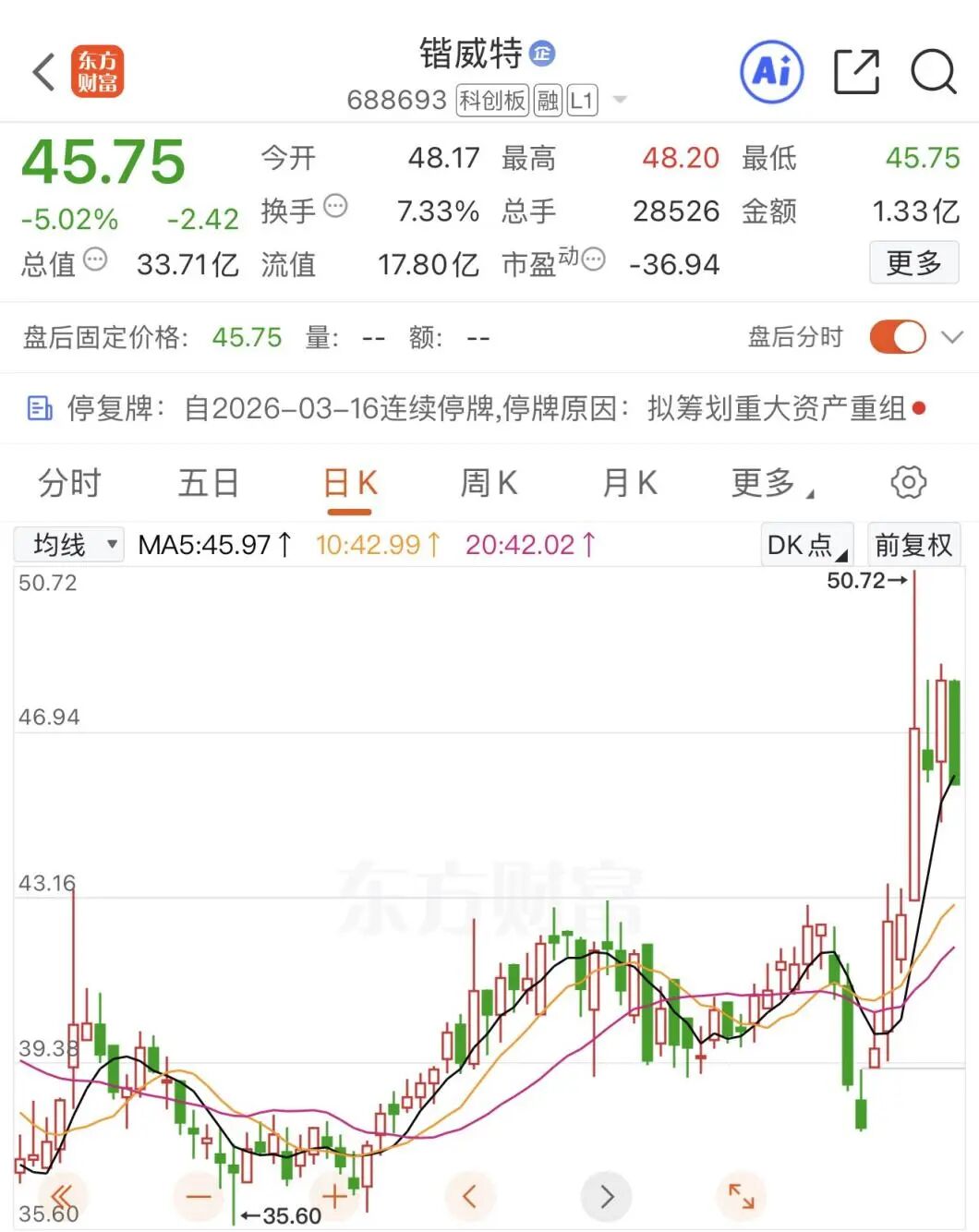Switch to the 五日 chart tab
This screenshot has width=979, height=1232.
point(209,483)
